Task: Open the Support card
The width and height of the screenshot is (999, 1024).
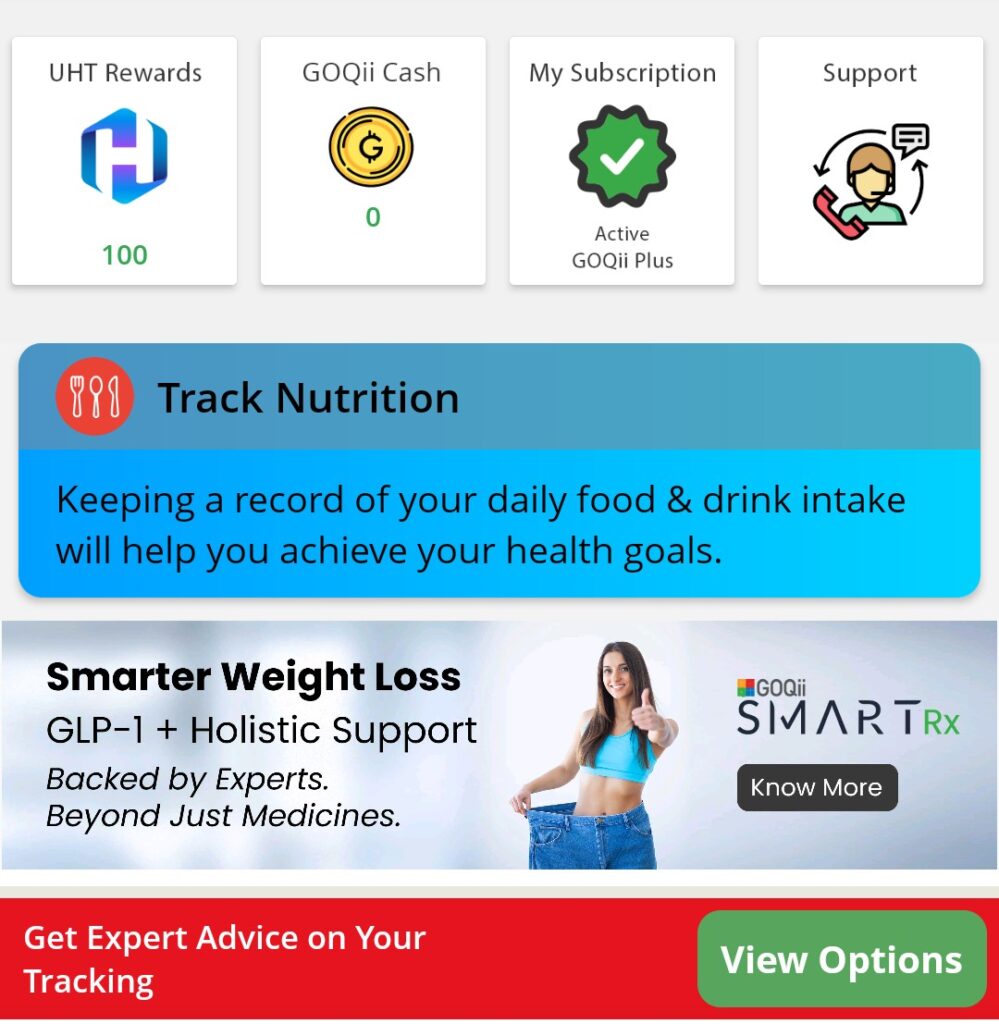Action: pos(870,160)
